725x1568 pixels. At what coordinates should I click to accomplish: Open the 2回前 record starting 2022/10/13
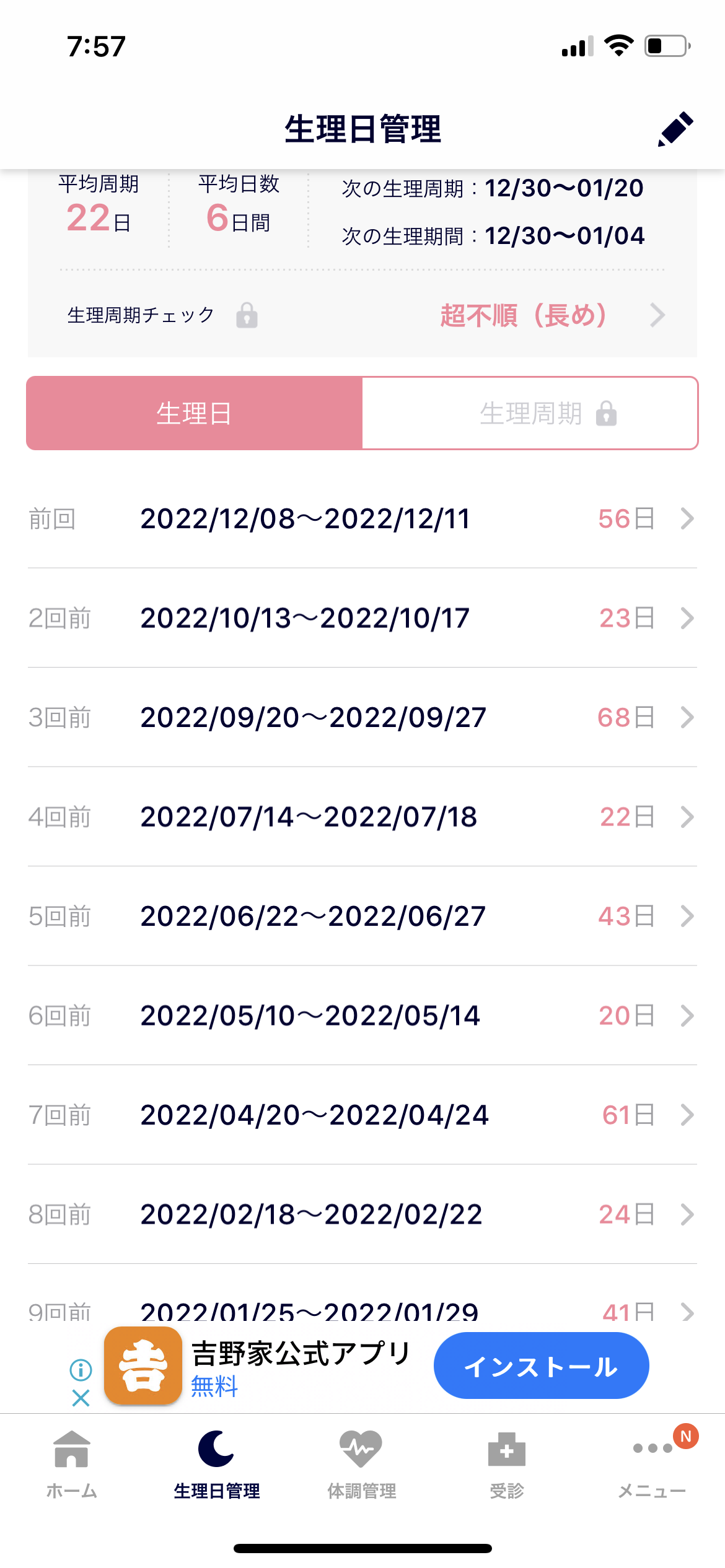[x=362, y=618]
